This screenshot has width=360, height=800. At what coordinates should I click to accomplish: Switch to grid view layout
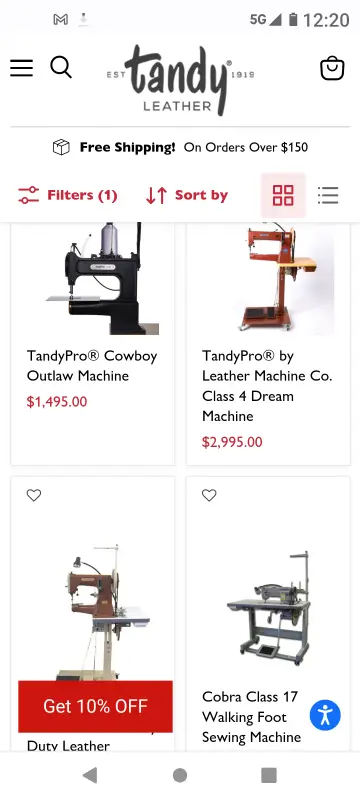click(283, 195)
